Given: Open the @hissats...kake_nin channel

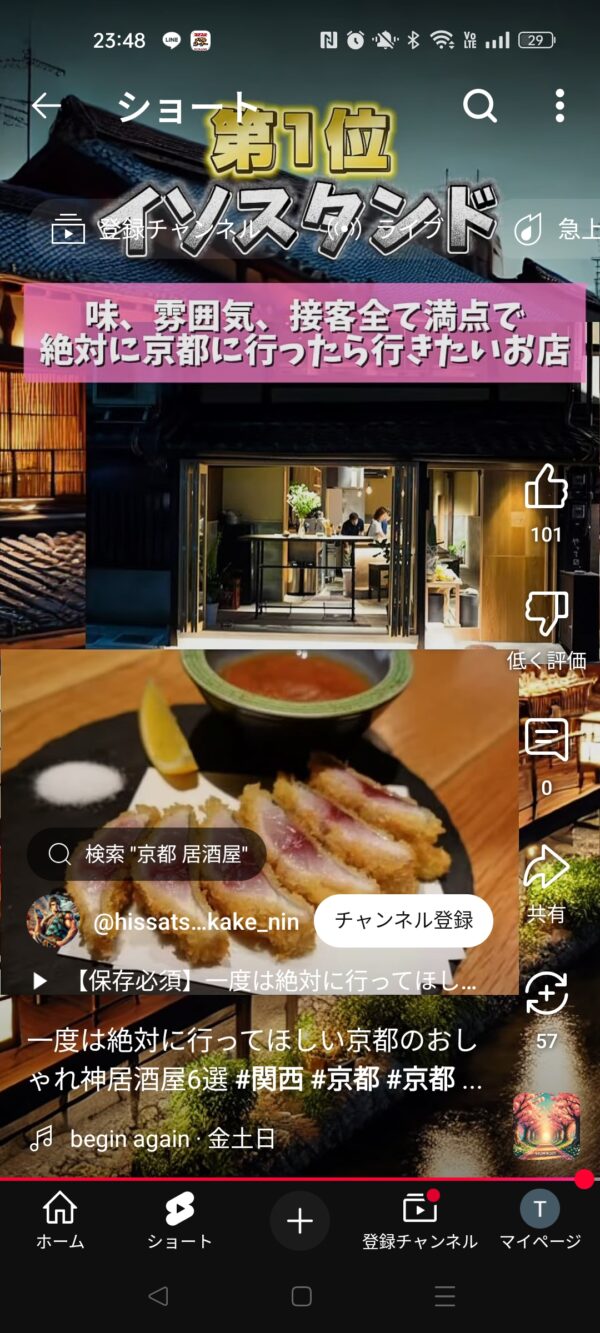Looking at the screenshot, I should [196, 922].
